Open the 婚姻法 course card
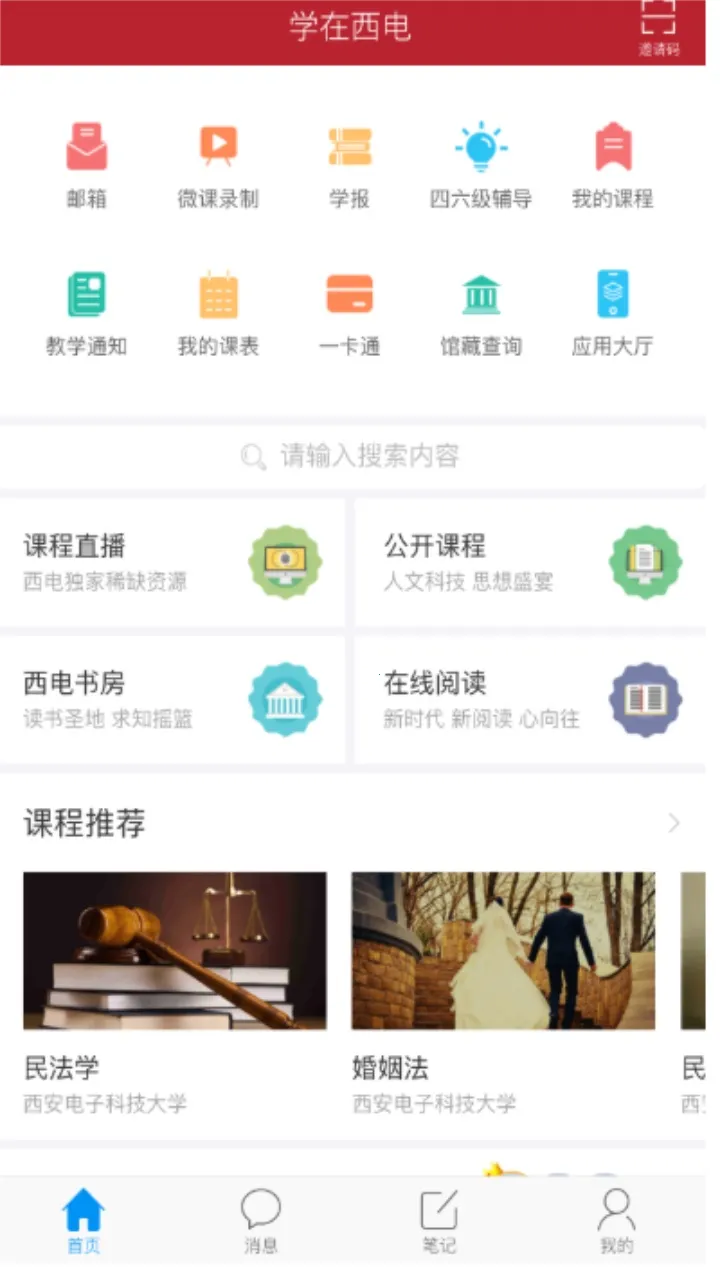This screenshot has height=1280, width=720. point(503,990)
